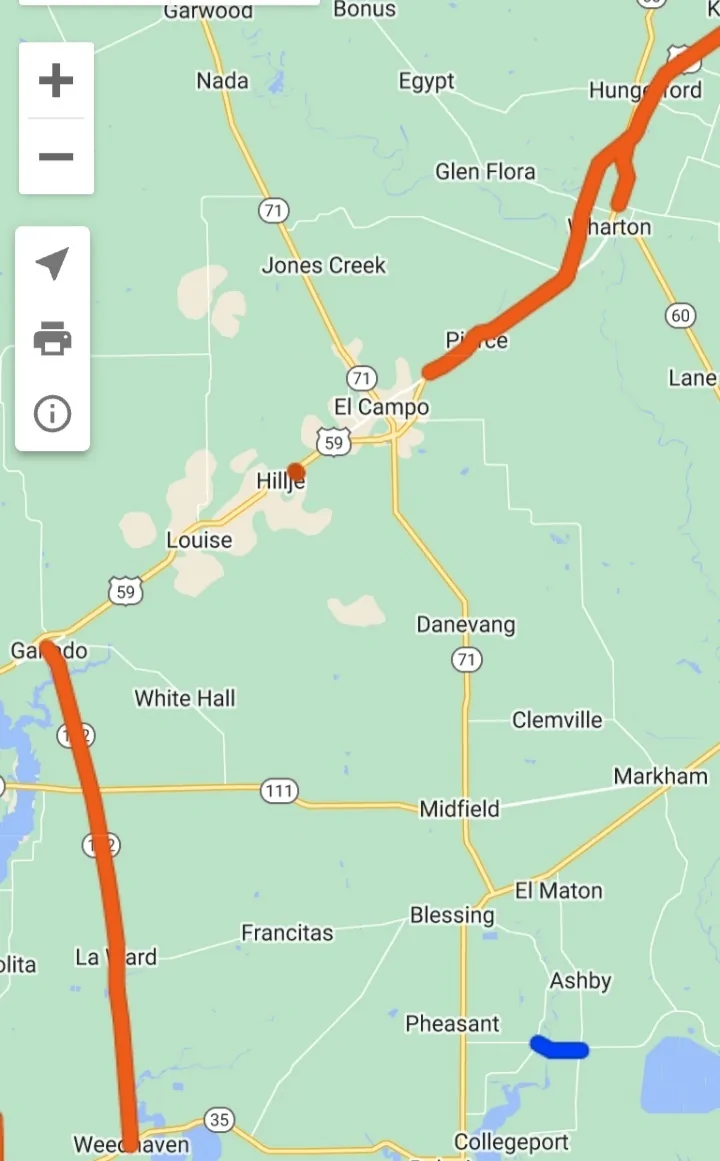Zoom in on the map
720x1161 pixels.
[x=56, y=81]
